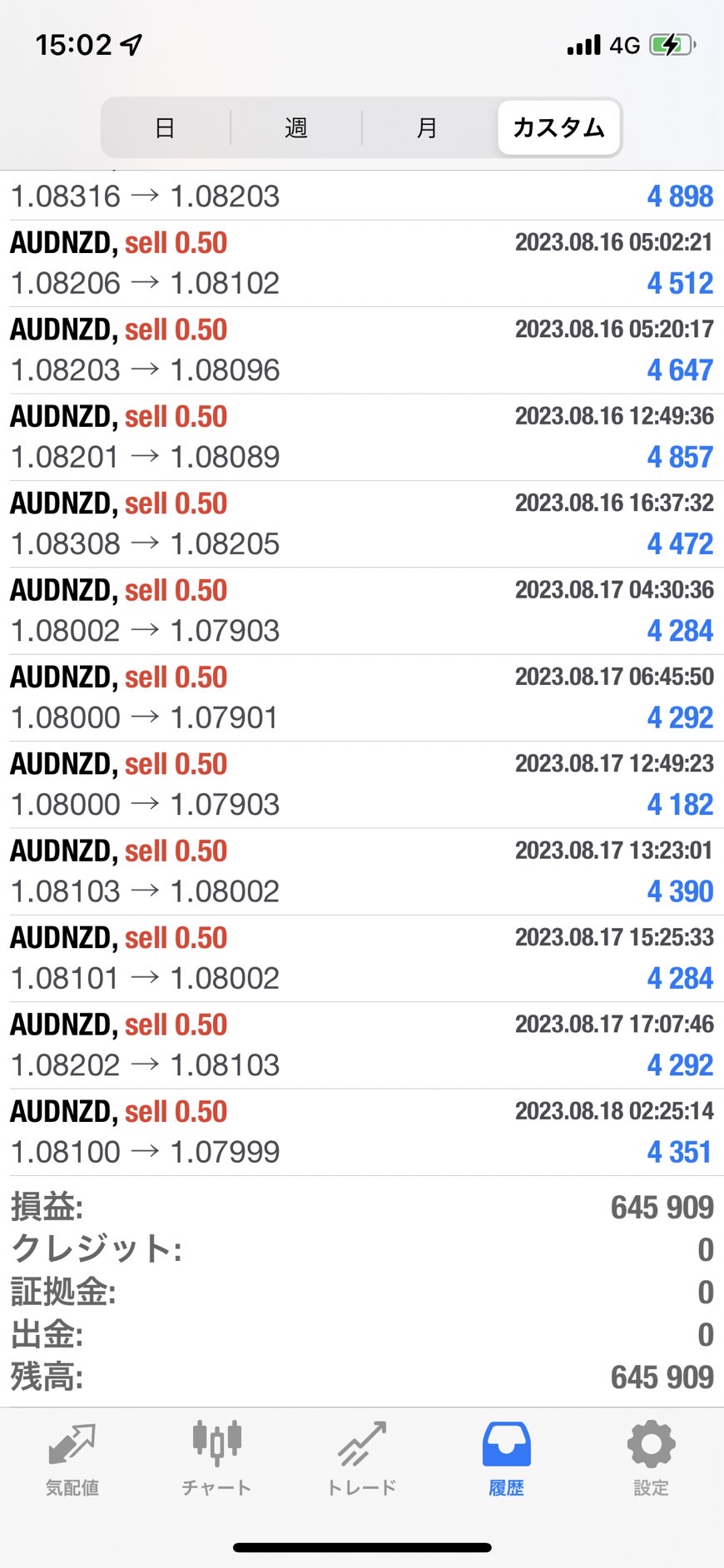Open the trade row from 2023.08.17 17:07:46
Image resolution: width=724 pixels, height=1568 pixels.
pos(361,1045)
